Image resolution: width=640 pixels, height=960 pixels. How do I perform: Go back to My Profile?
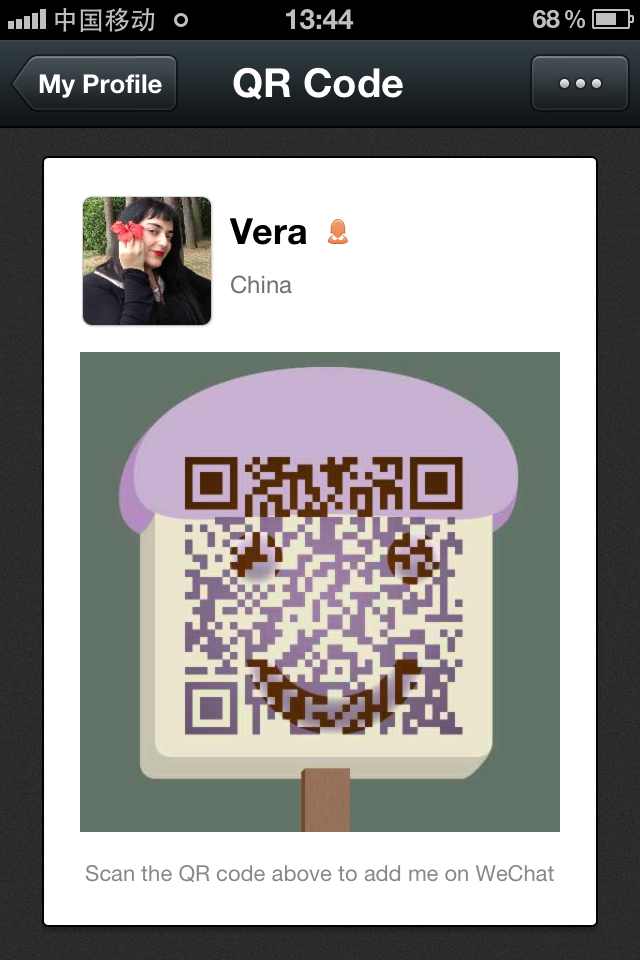click(x=96, y=84)
